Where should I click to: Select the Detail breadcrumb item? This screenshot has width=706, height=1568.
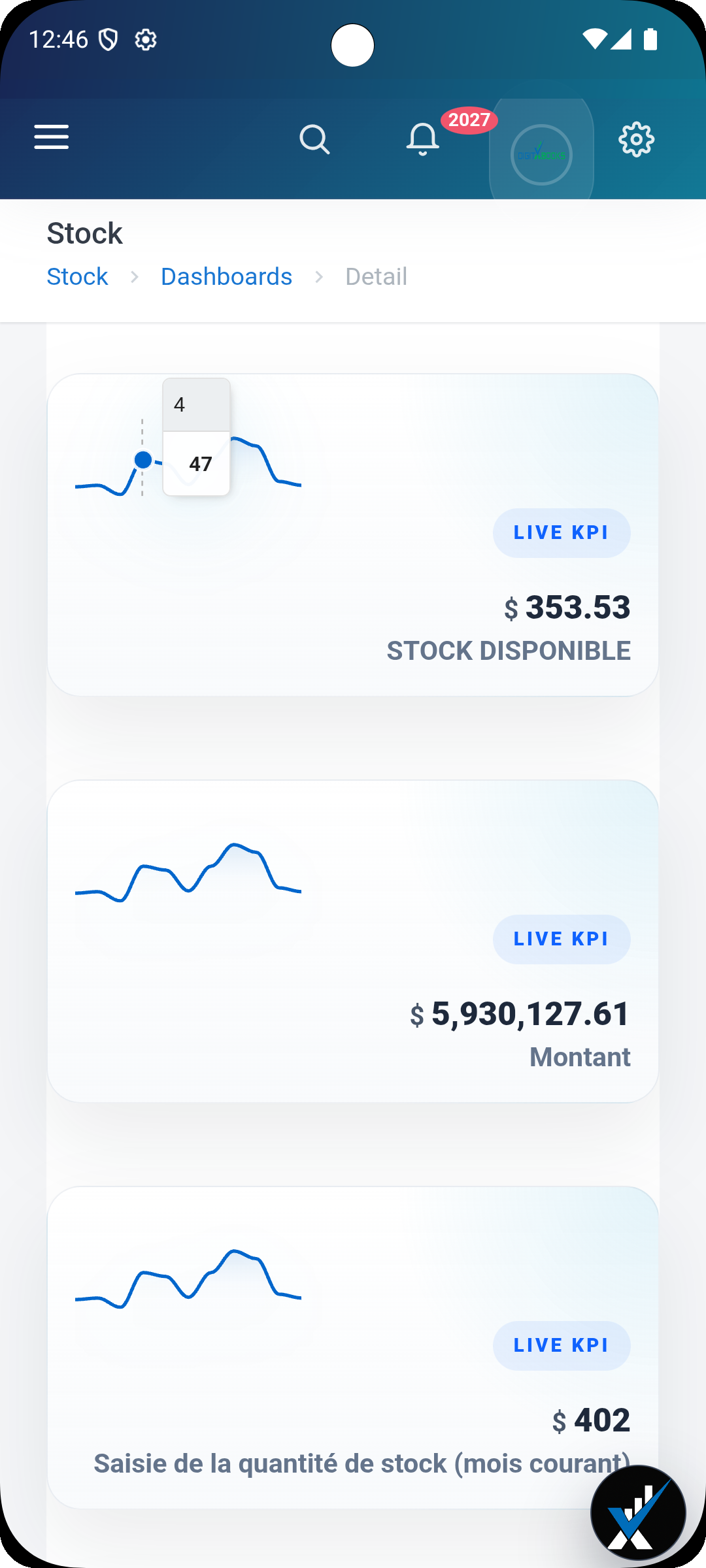pos(376,276)
